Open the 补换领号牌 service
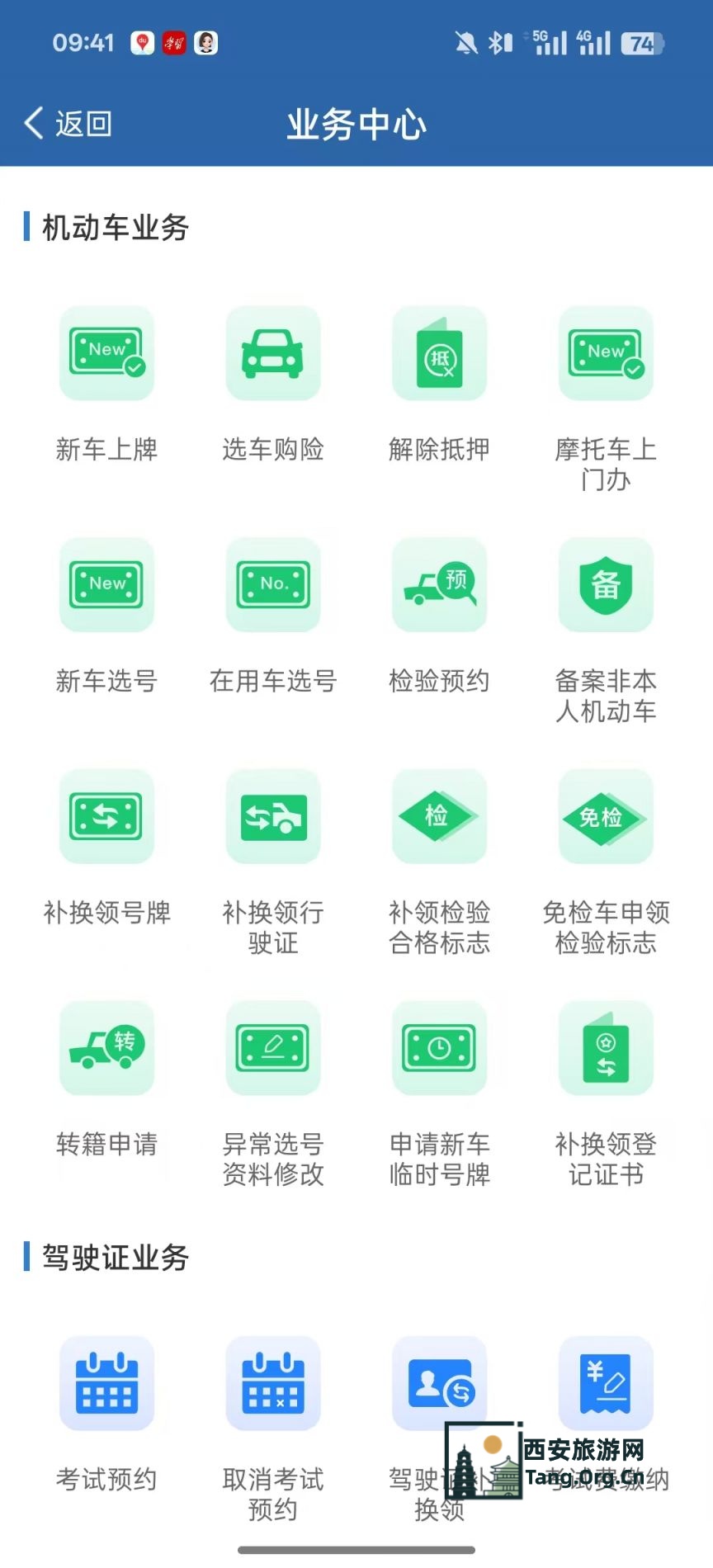 coord(106,817)
